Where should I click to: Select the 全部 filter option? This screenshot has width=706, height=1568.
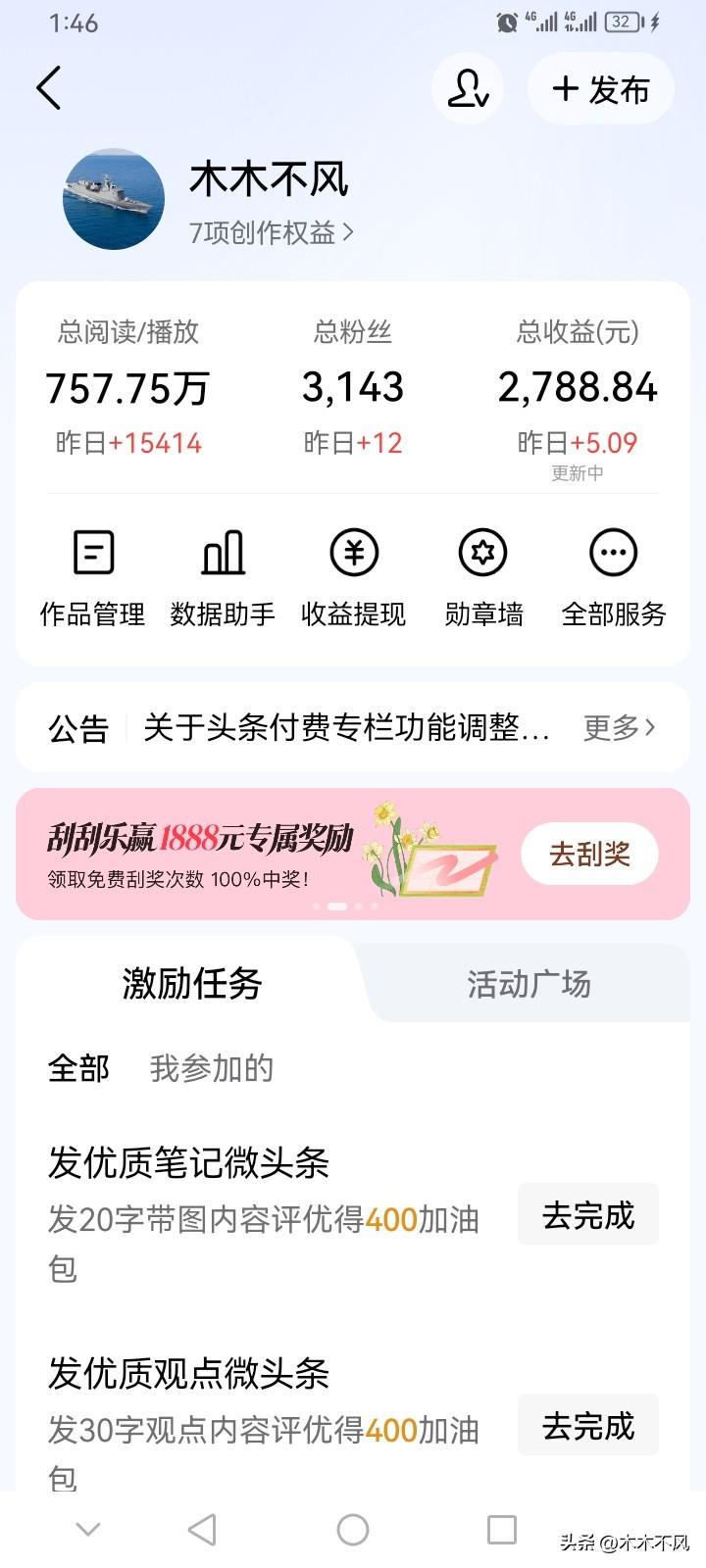pyautogui.click(x=79, y=1068)
